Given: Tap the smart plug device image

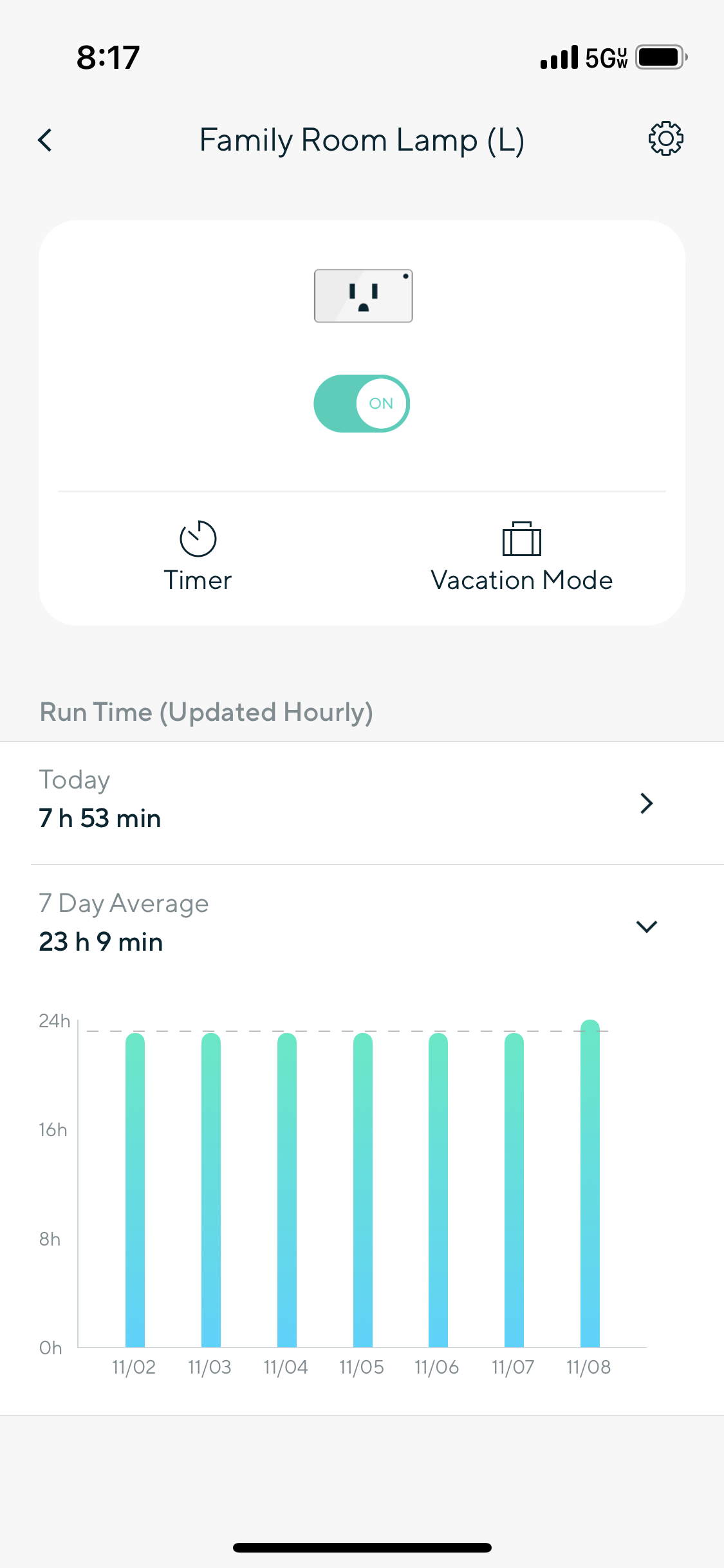Looking at the screenshot, I should (x=362, y=295).
